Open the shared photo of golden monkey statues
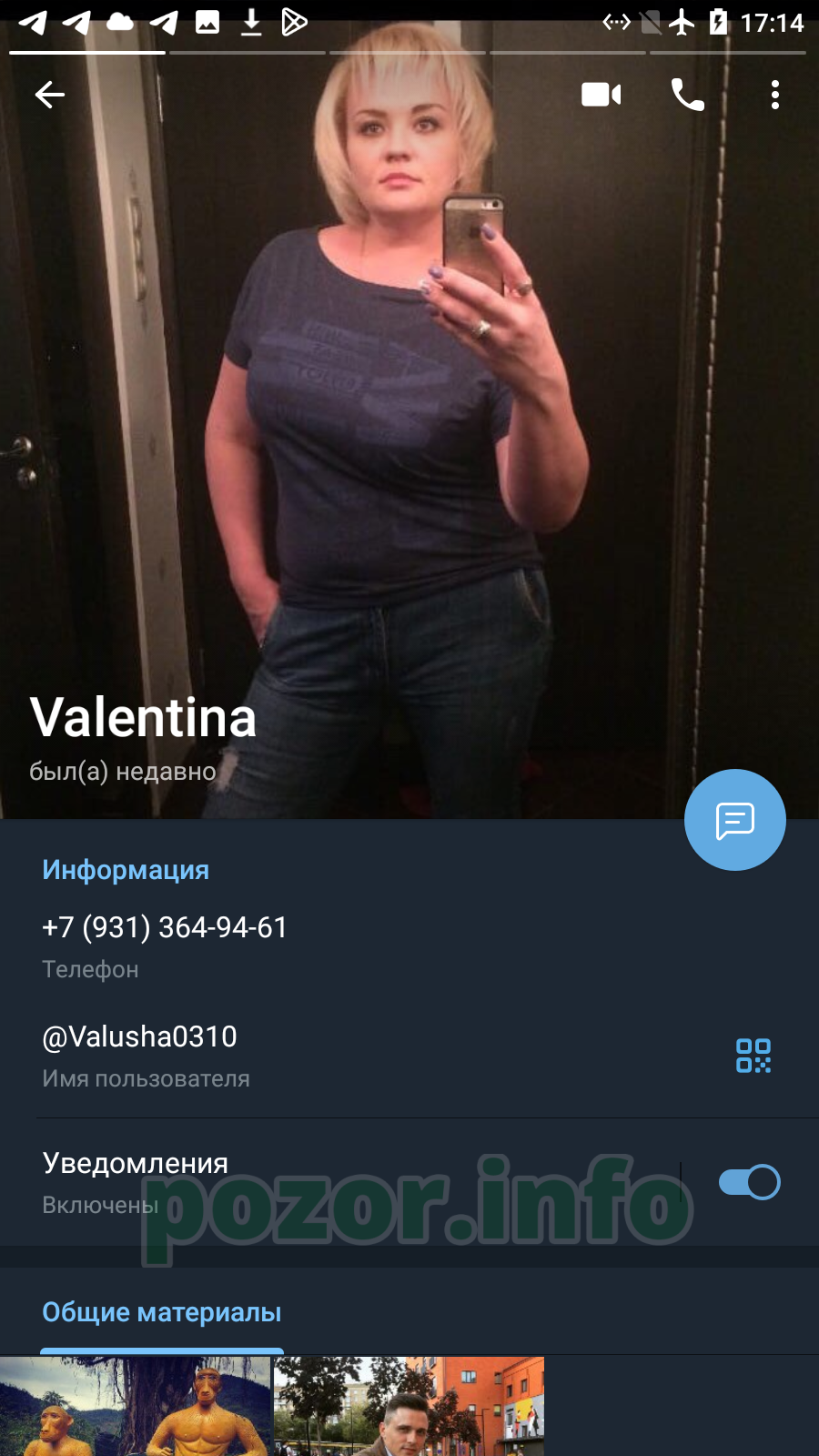819x1456 pixels. tap(136, 1406)
